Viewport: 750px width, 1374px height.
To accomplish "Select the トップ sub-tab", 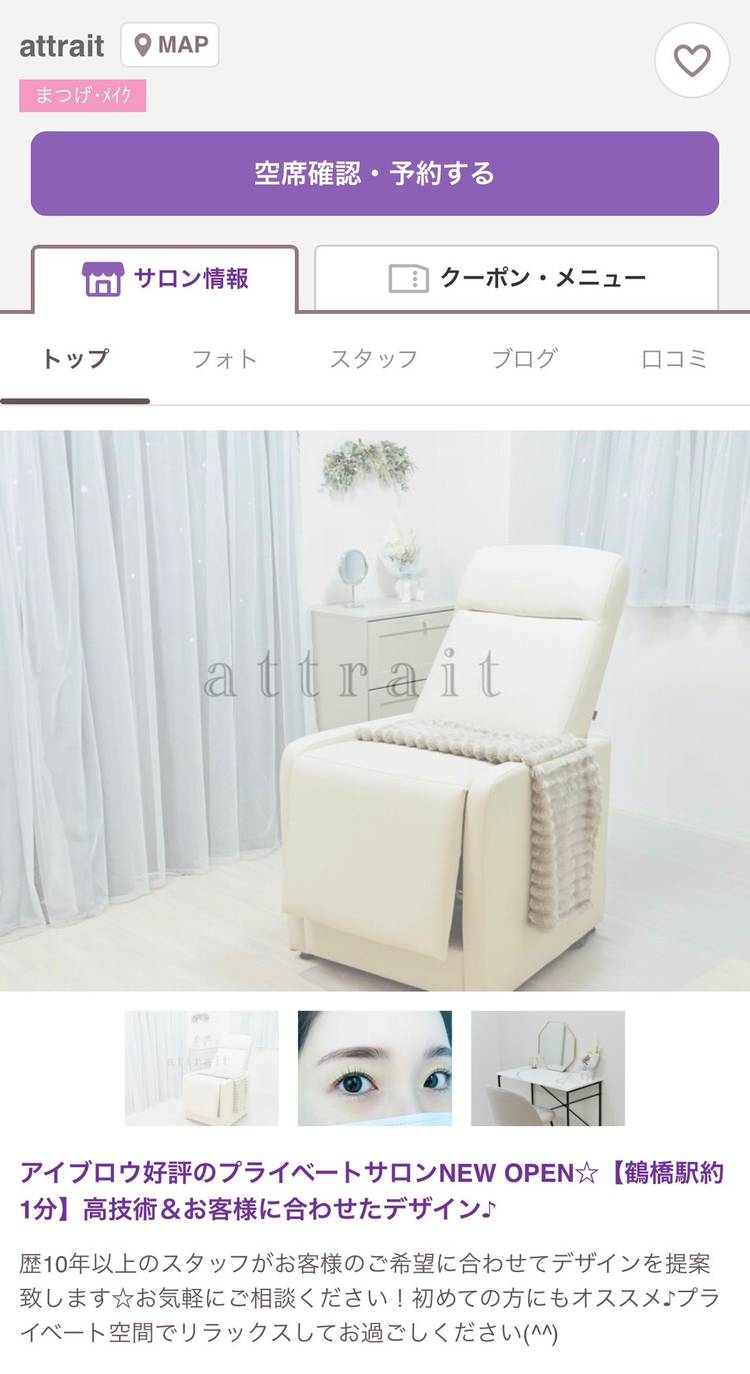I will click(75, 359).
